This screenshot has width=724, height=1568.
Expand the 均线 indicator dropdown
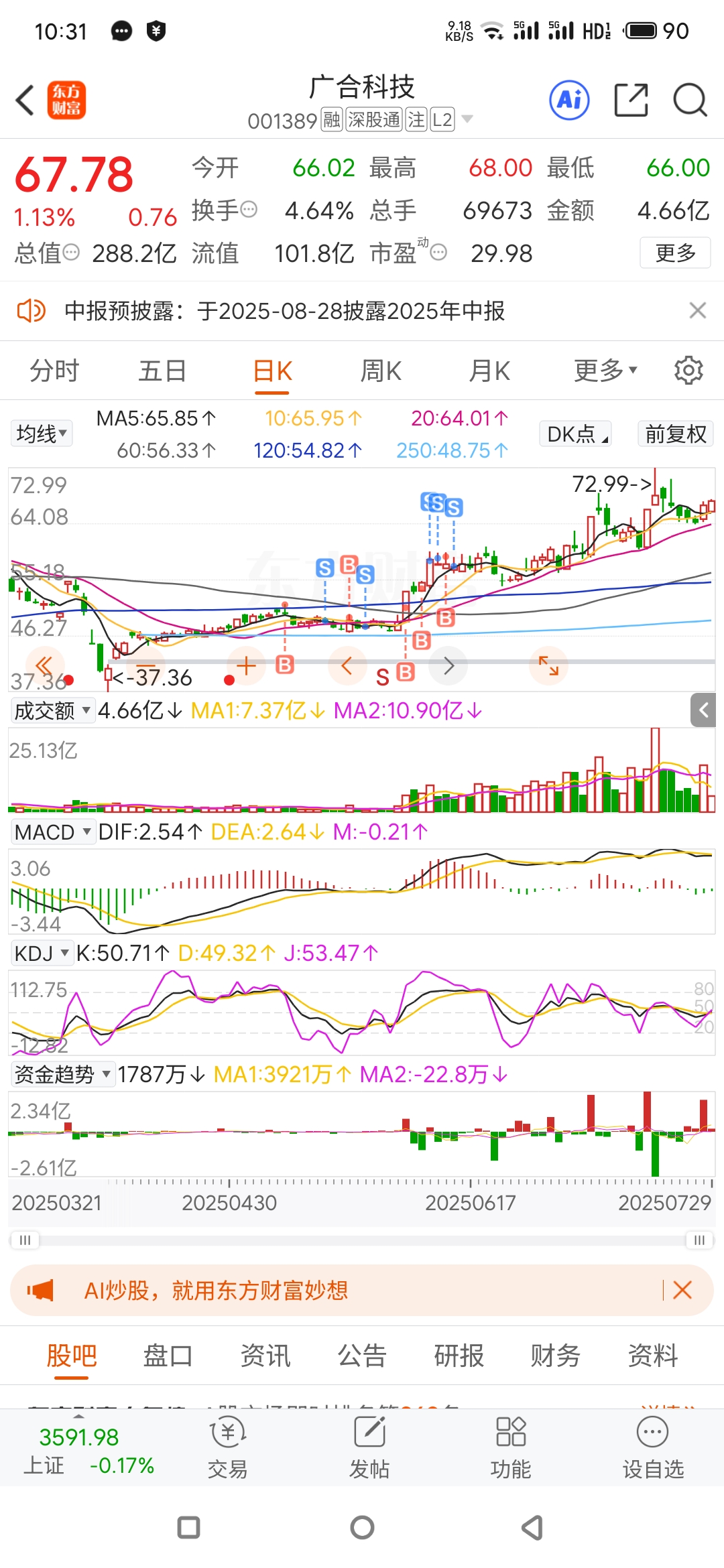point(42,434)
